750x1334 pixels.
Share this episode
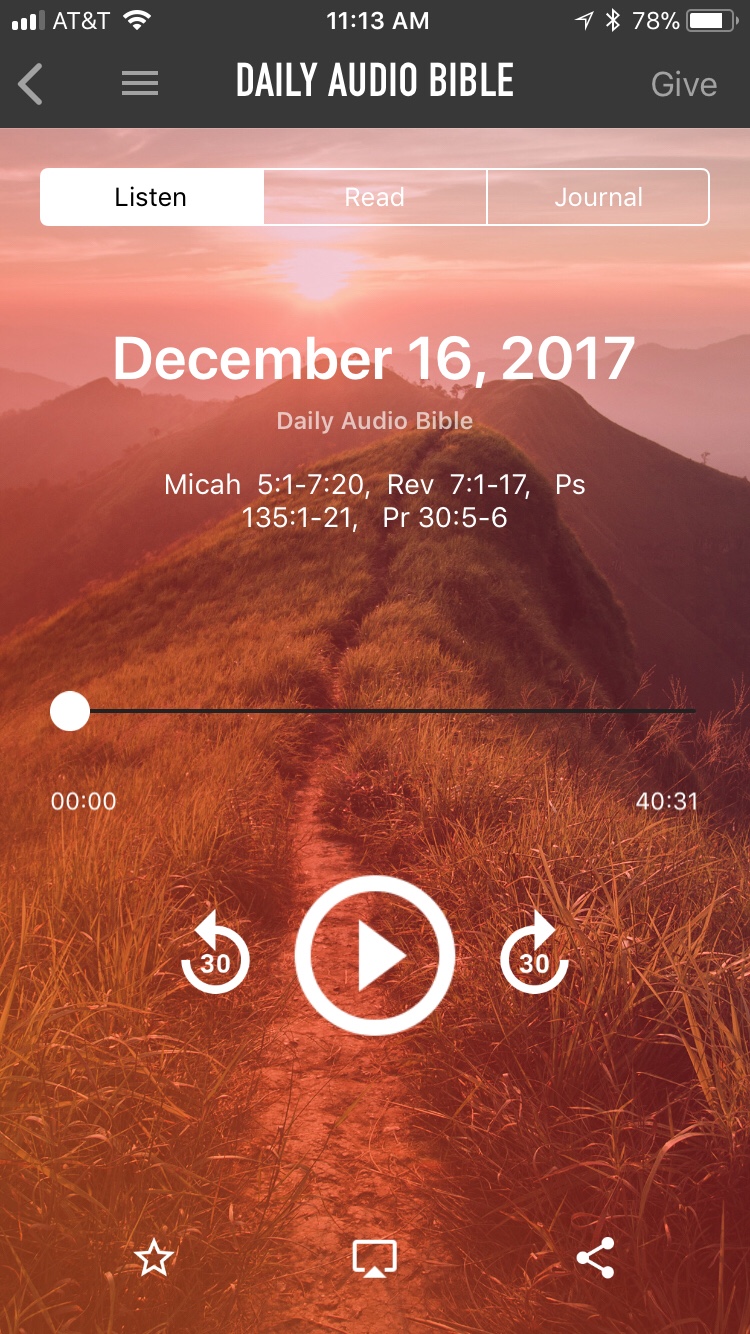pyautogui.click(x=595, y=1258)
